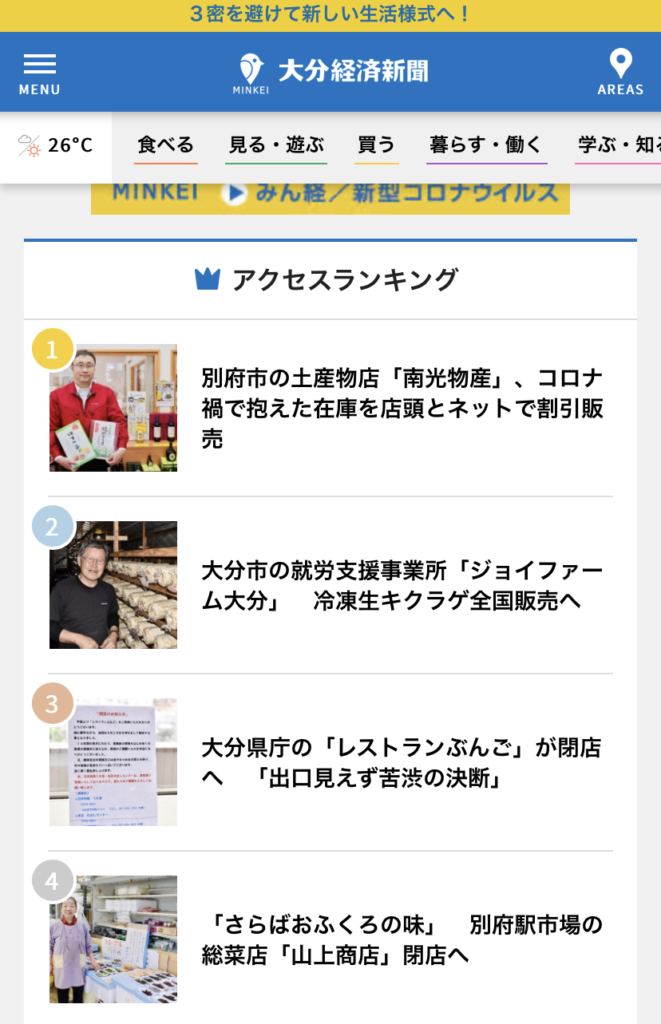Open the 暮らす・働く category
This screenshot has width=661, height=1024.
486,146
